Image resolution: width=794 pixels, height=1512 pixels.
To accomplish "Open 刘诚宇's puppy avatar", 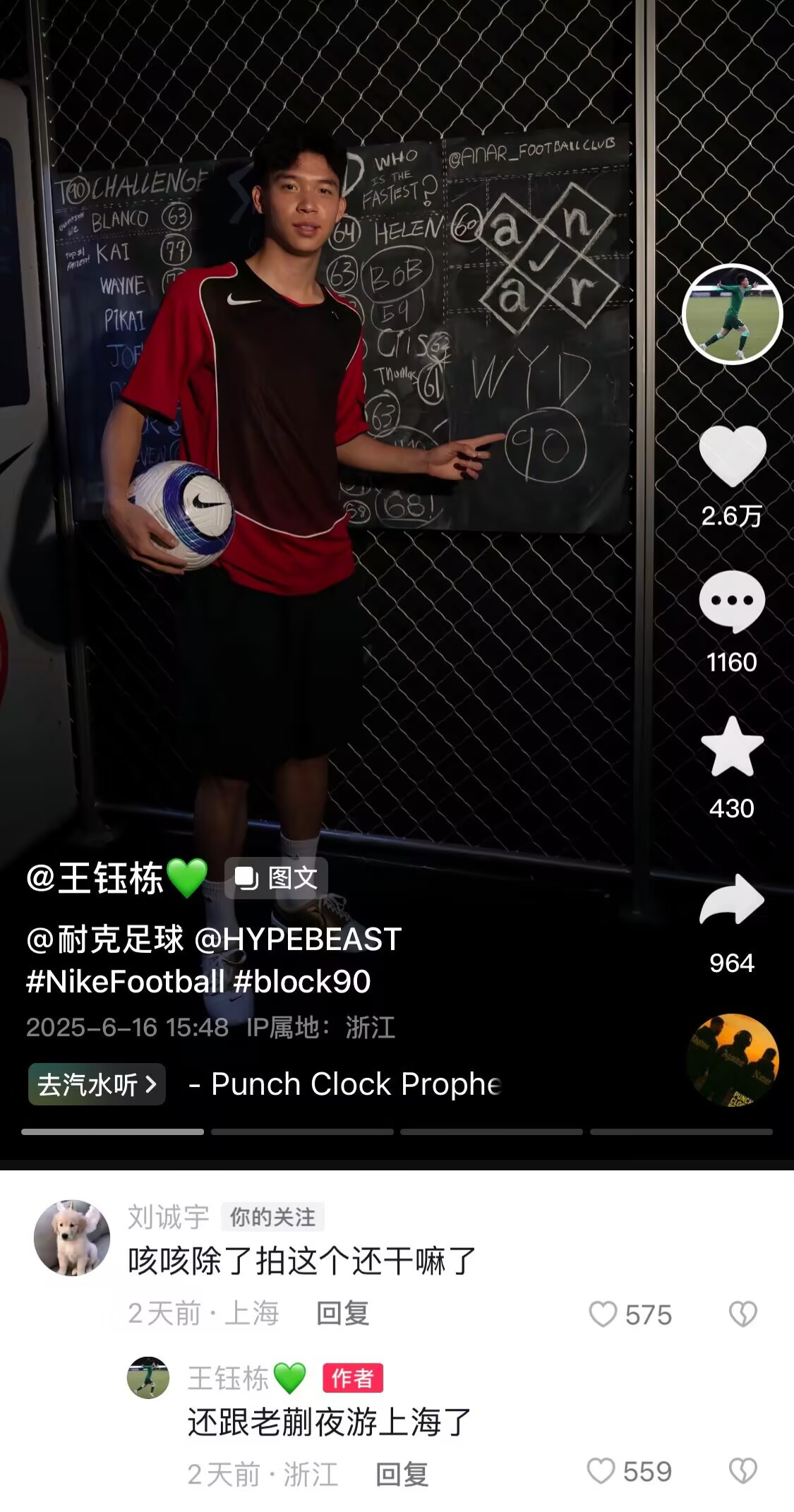I will tap(72, 1238).
